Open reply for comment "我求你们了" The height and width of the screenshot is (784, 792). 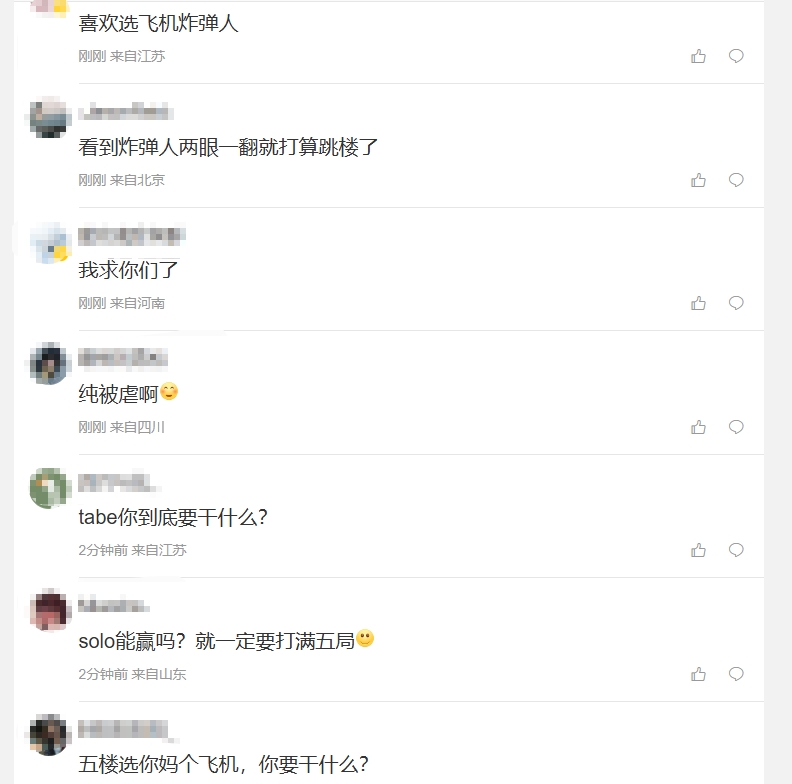click(736, 303)
